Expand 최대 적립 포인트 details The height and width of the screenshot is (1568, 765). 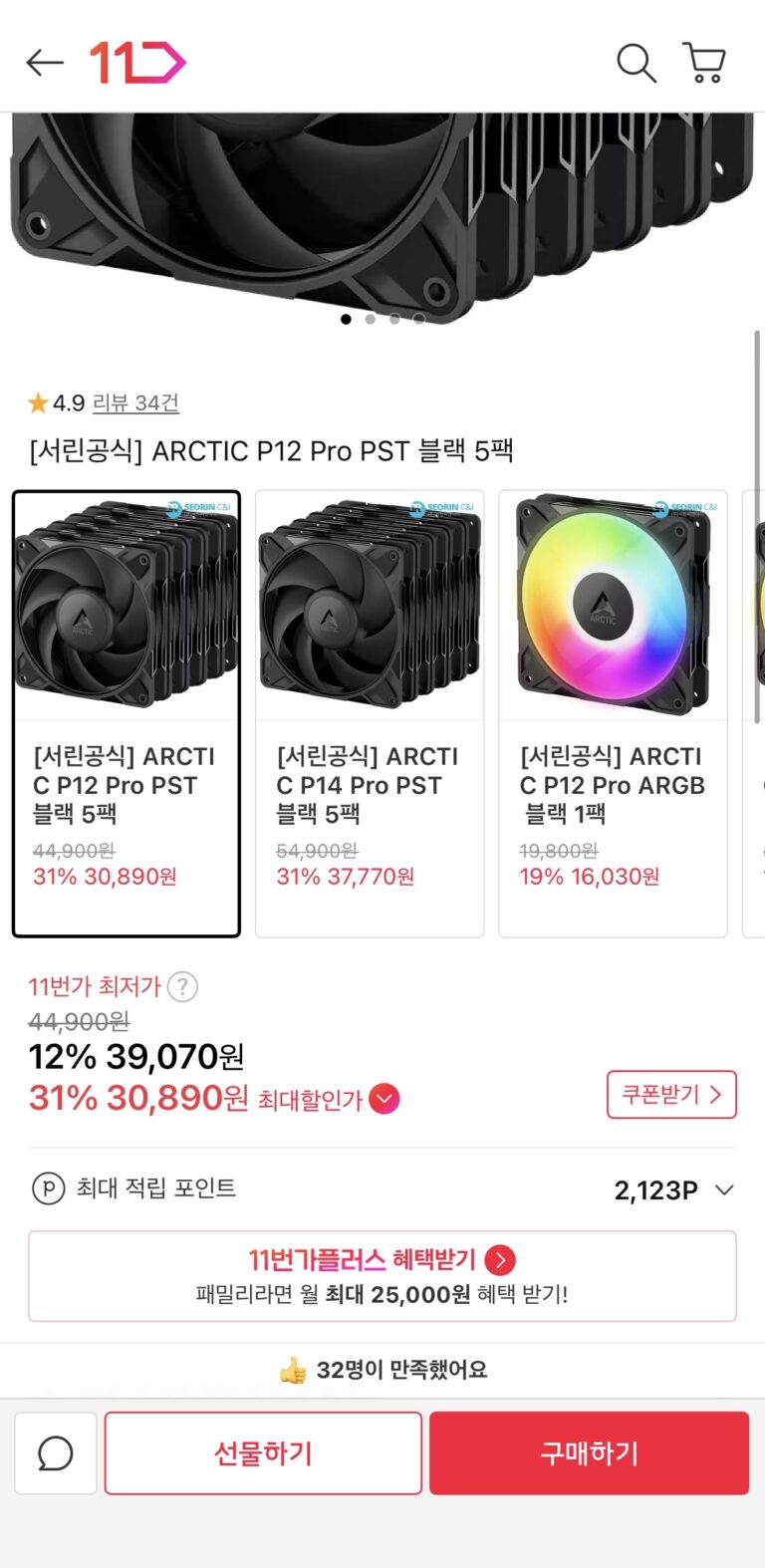tap(724, 1189)
